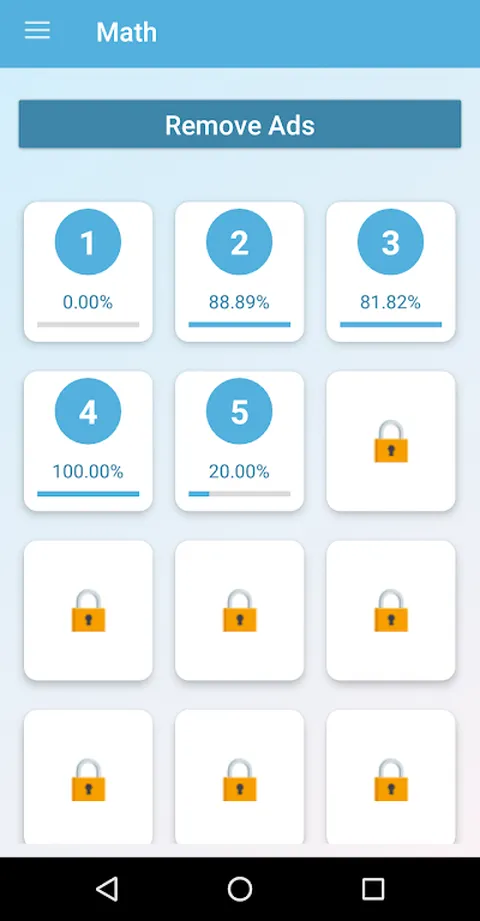Screen dimensions: 480x921
Task: Select level 3 showing 81.82%
Action: tap(391, 271)
